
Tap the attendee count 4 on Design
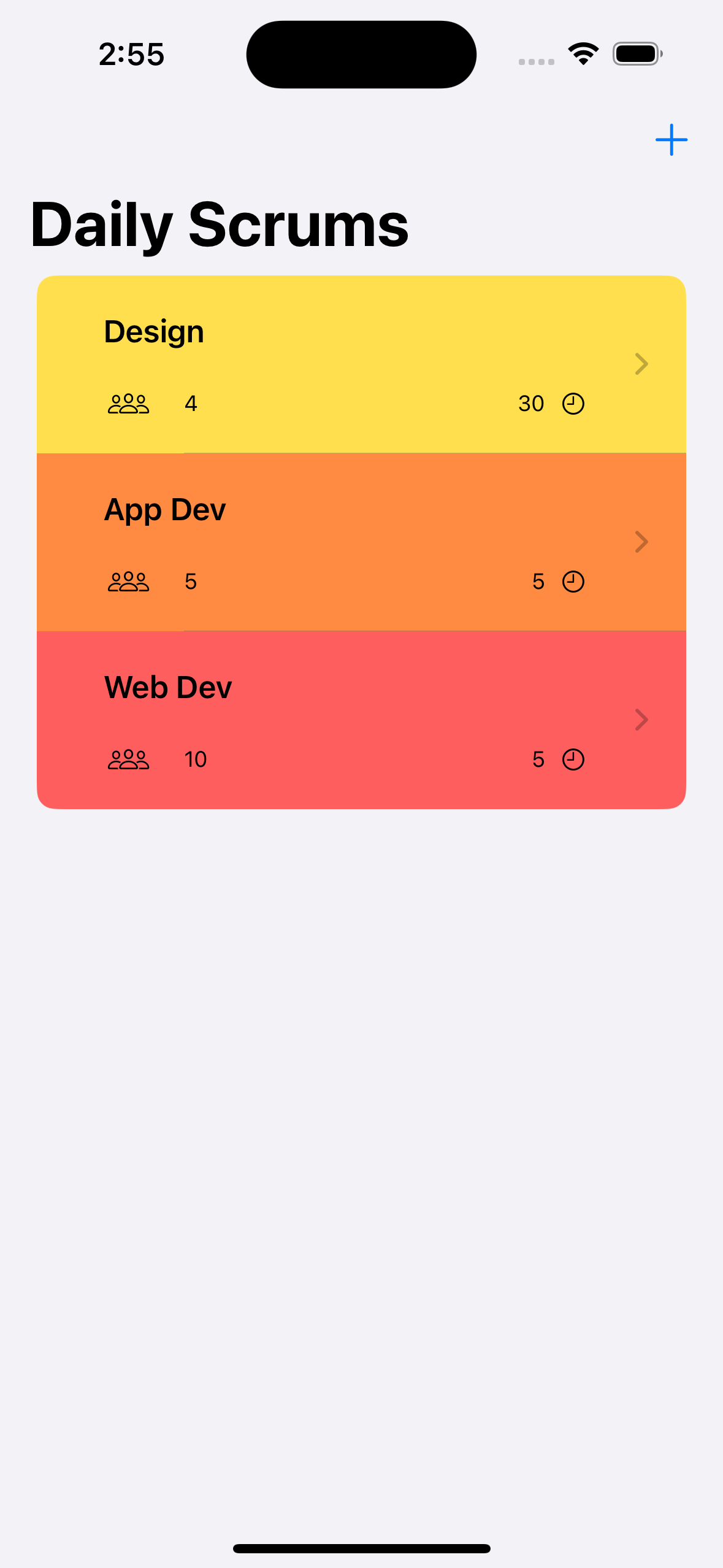pos(191,403)
